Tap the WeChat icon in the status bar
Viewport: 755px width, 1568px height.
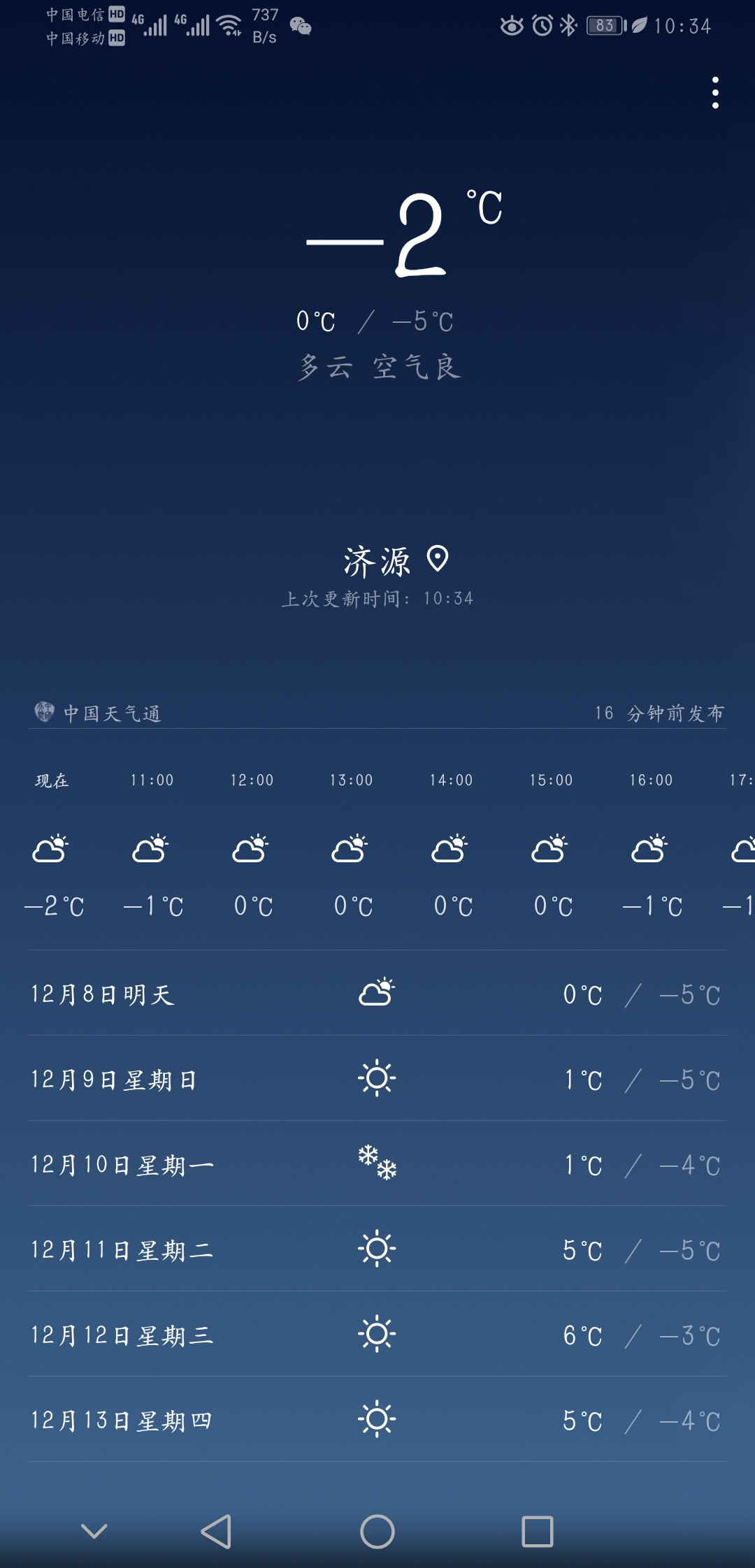[301, 27]
